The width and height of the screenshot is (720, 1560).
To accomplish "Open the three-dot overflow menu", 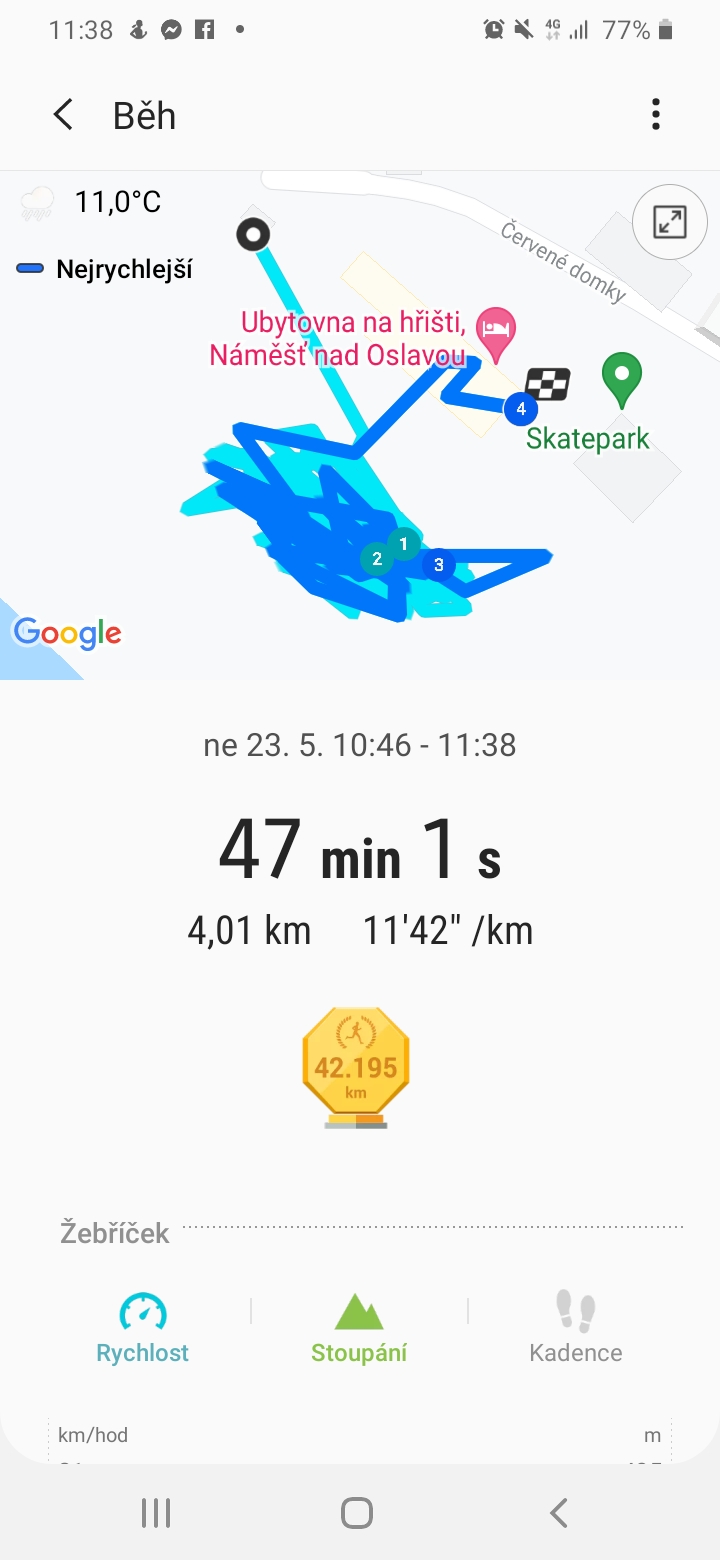I will pos(656,114).
